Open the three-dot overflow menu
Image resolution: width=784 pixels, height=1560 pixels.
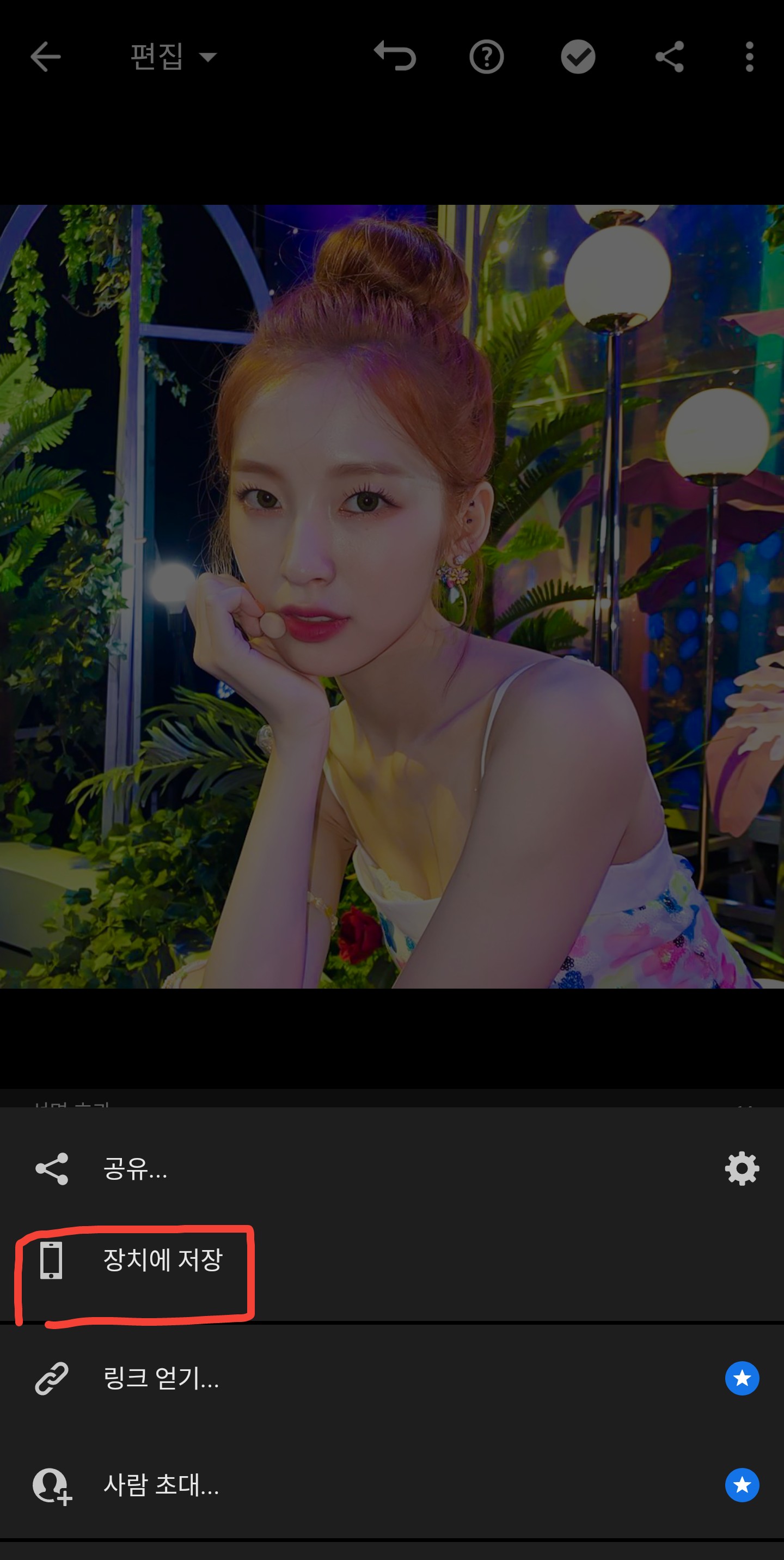pyautogui.click(x=750, y=57)
